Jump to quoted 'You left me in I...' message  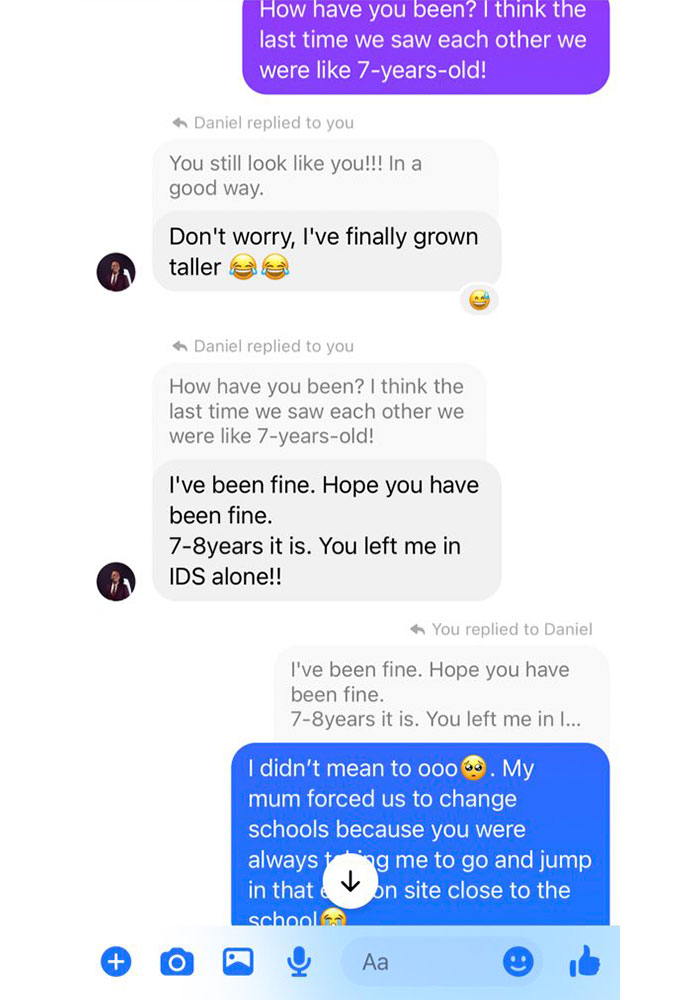[x=440, y=695]
